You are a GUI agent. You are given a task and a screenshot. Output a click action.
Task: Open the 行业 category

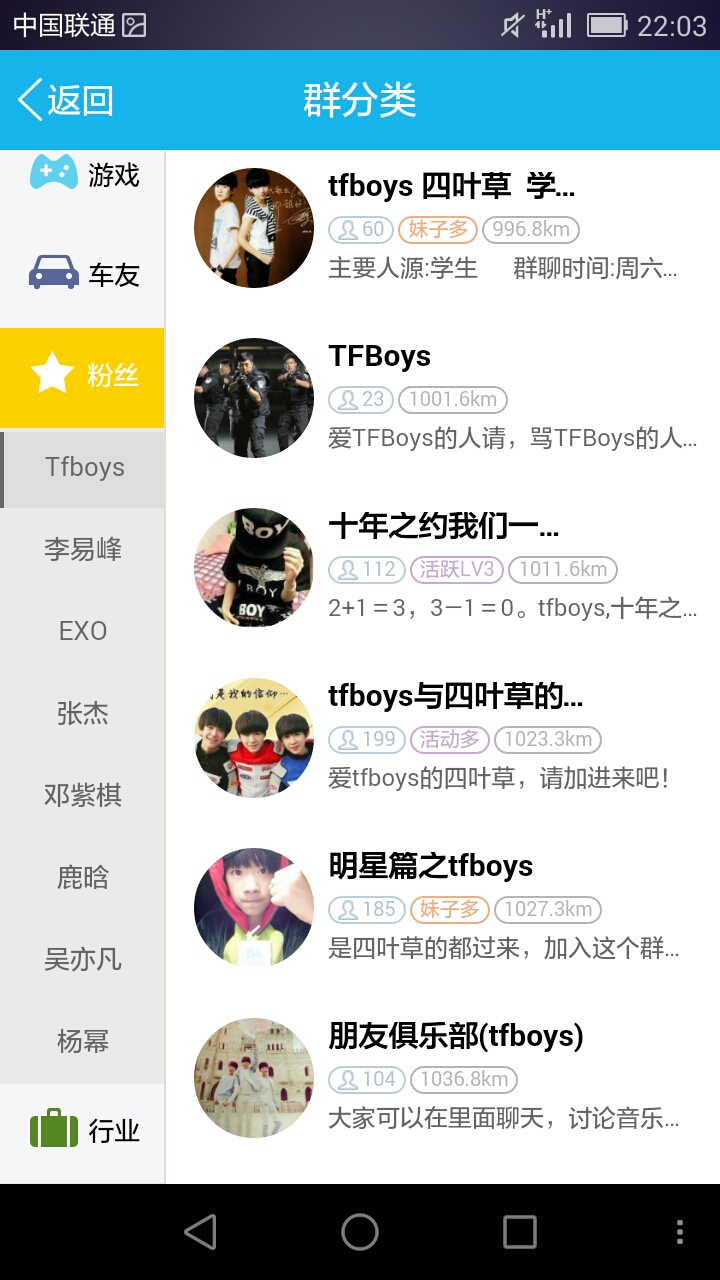tap(84, 1131)
